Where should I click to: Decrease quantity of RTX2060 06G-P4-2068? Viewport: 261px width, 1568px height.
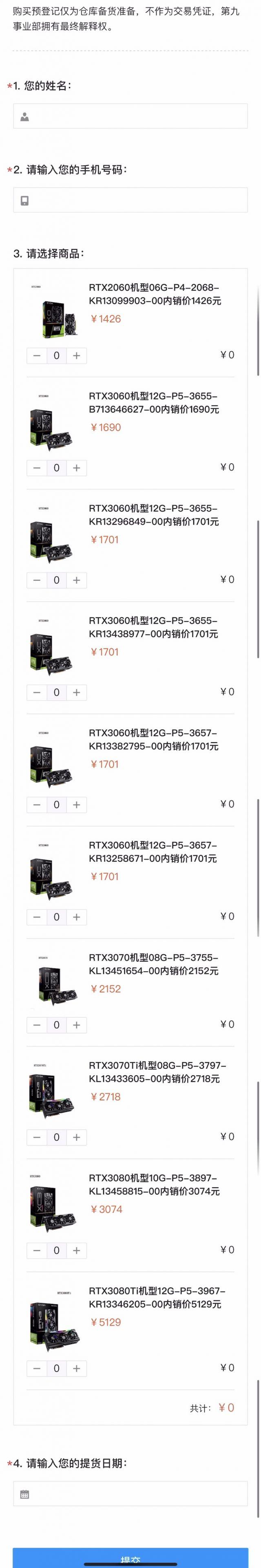click(37, 355)
